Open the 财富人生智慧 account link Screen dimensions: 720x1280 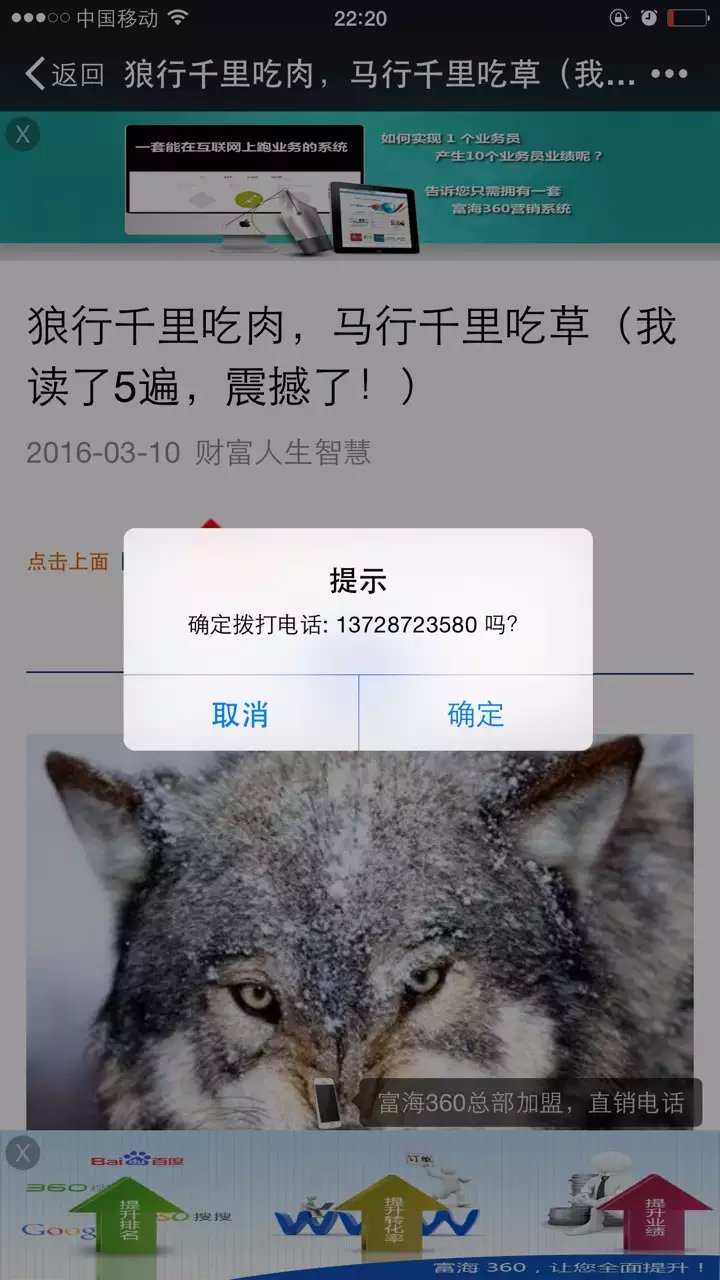(x=283, y=452)
